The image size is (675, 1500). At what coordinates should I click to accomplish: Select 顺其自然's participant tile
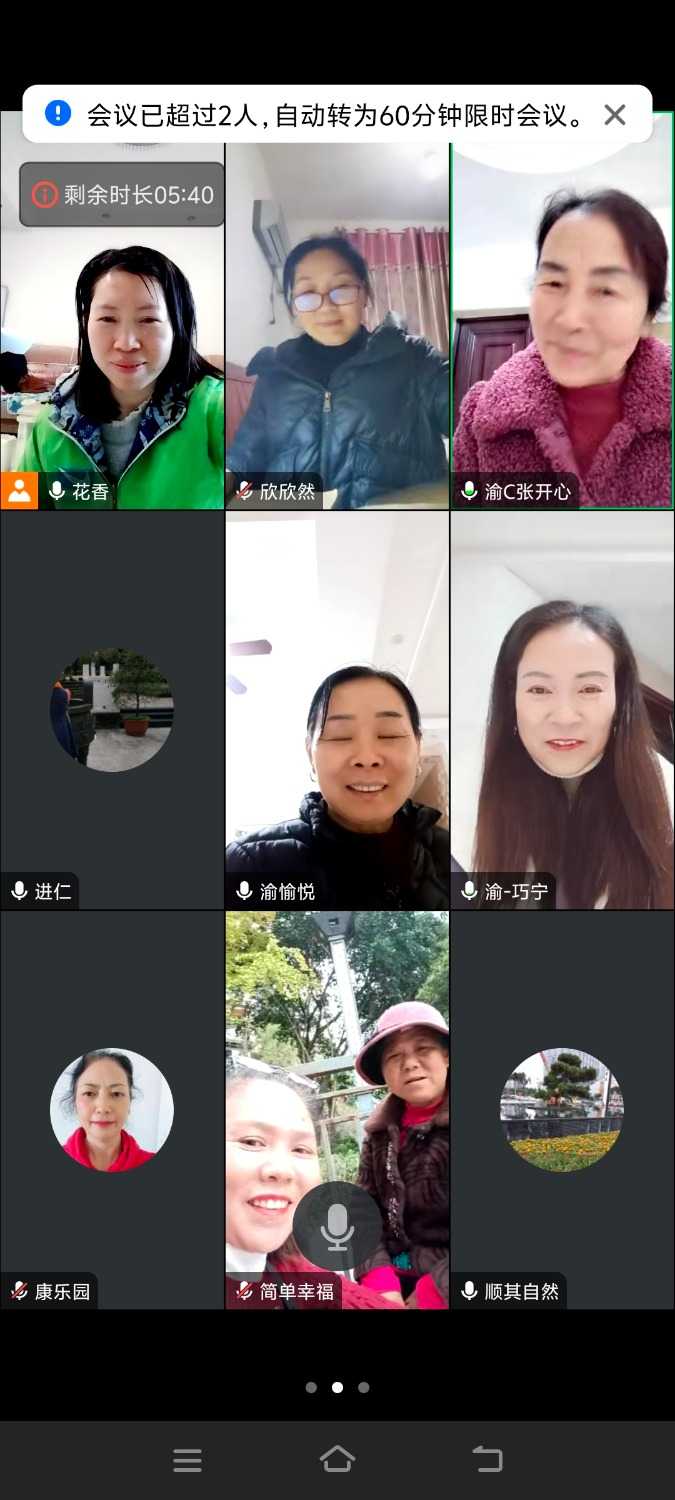pyautogui.click(x=562, y=1110)
